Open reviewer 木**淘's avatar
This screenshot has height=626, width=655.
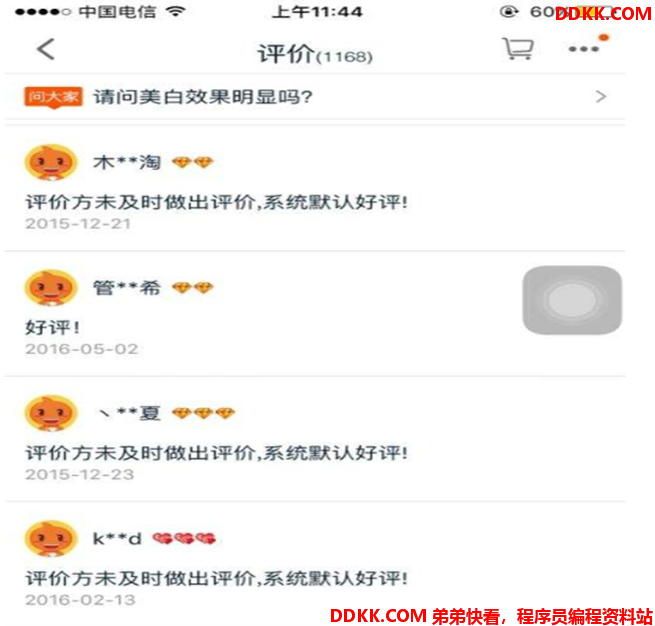[50, 163]
